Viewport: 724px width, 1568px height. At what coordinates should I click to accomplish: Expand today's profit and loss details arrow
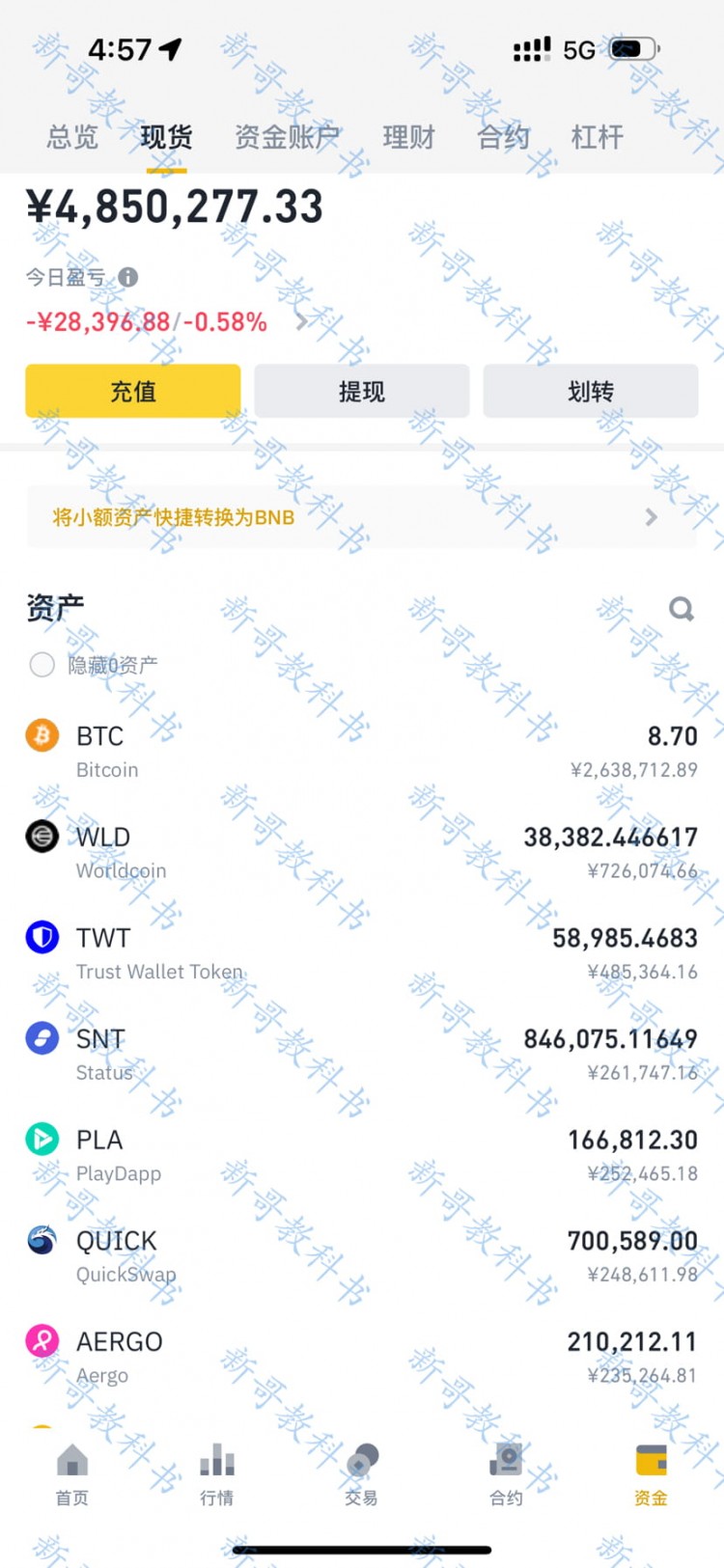[302, 322]
